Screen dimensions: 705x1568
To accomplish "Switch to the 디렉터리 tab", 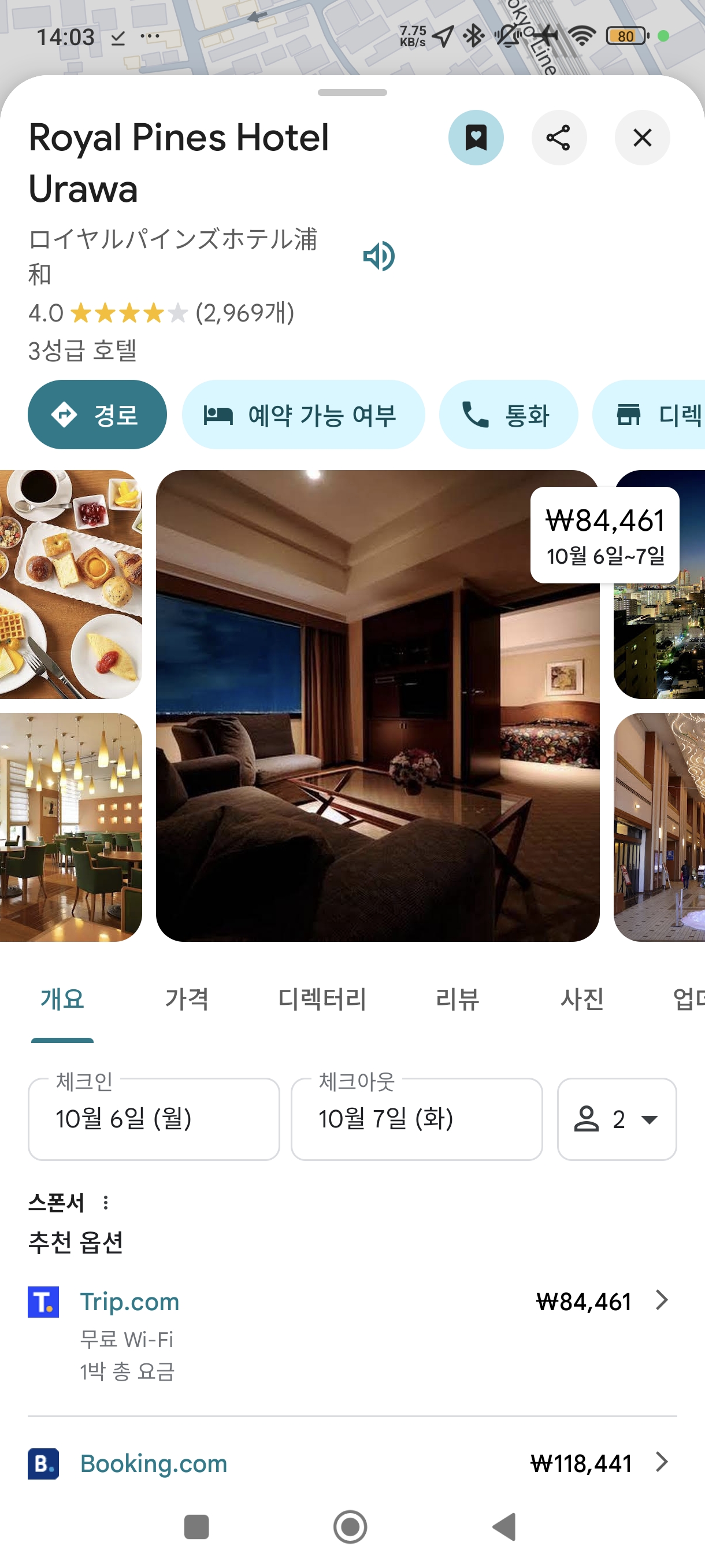I will (322, 999).
